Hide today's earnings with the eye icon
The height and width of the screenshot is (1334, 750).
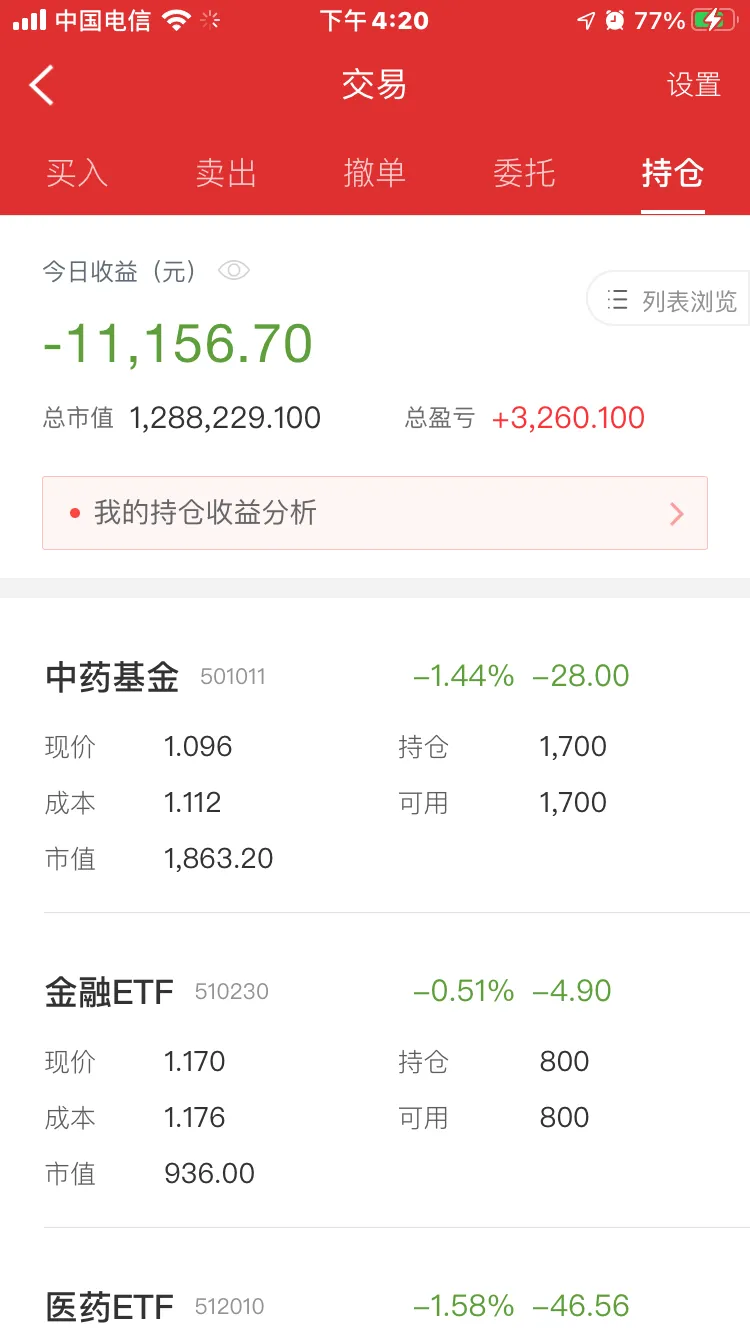click(x=233, y=271)
